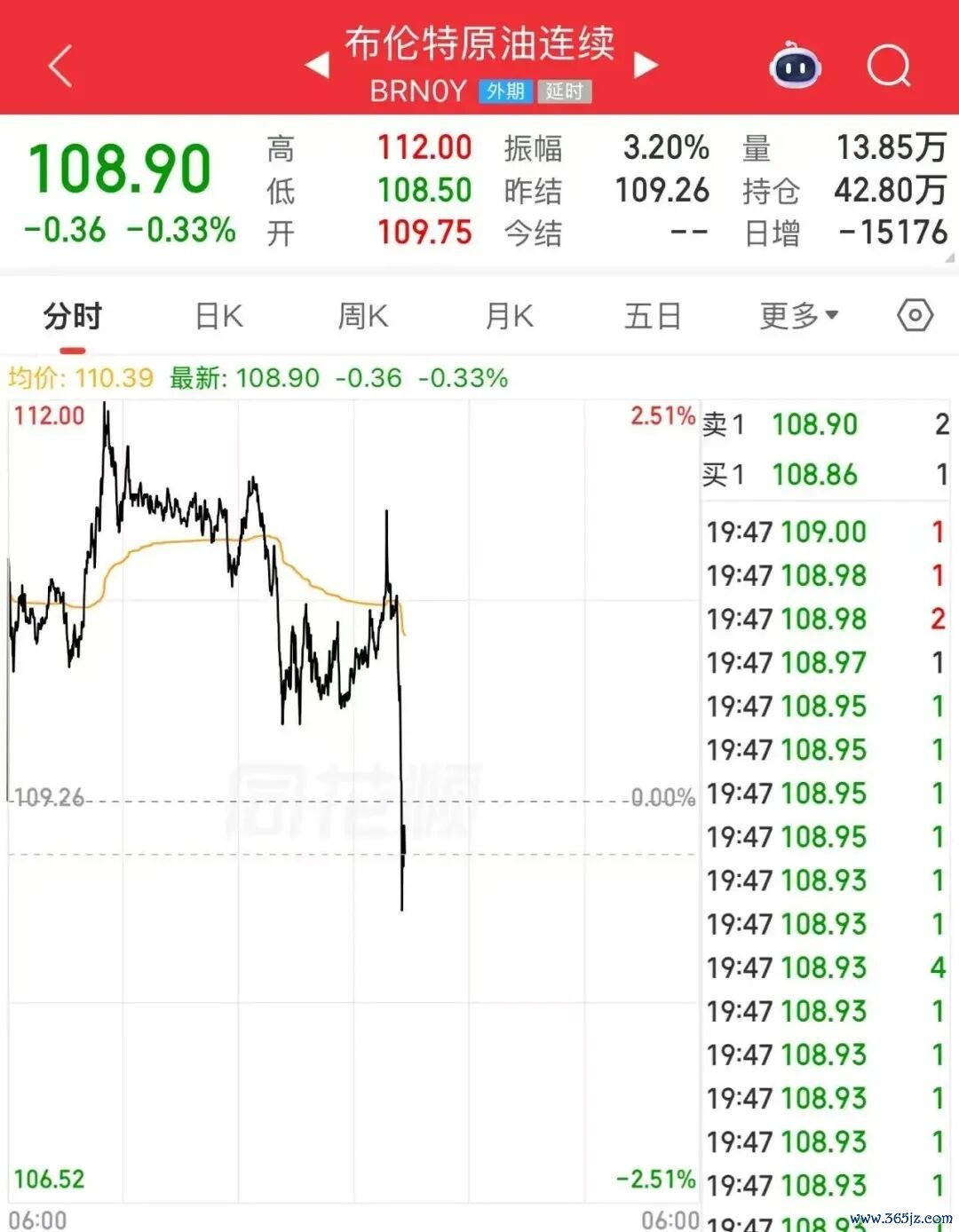This screenshot has height=1232, width=959.
Task: Expand quote details via corner triangle
Action: (x=950, y=258)
